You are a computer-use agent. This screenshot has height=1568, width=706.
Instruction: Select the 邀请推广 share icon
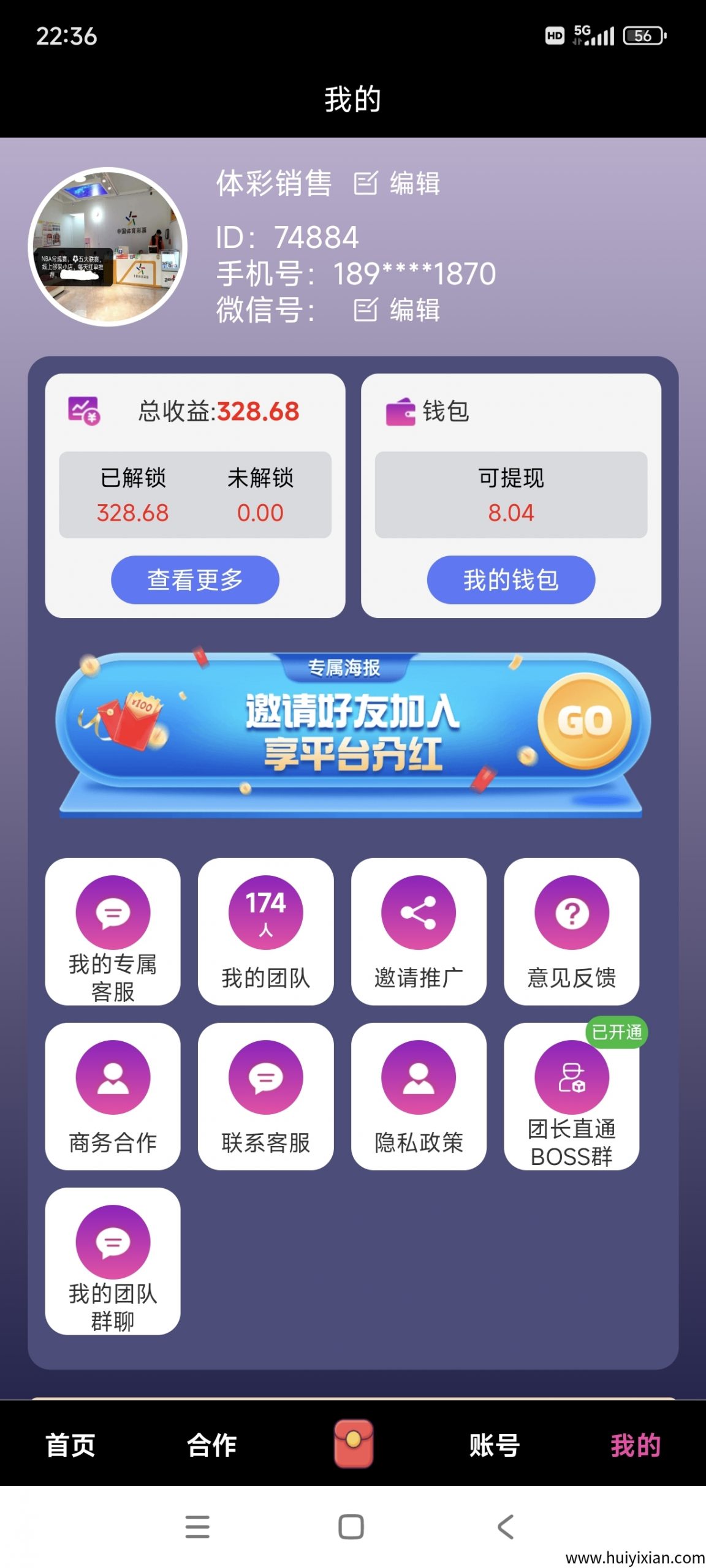point(419,913)
